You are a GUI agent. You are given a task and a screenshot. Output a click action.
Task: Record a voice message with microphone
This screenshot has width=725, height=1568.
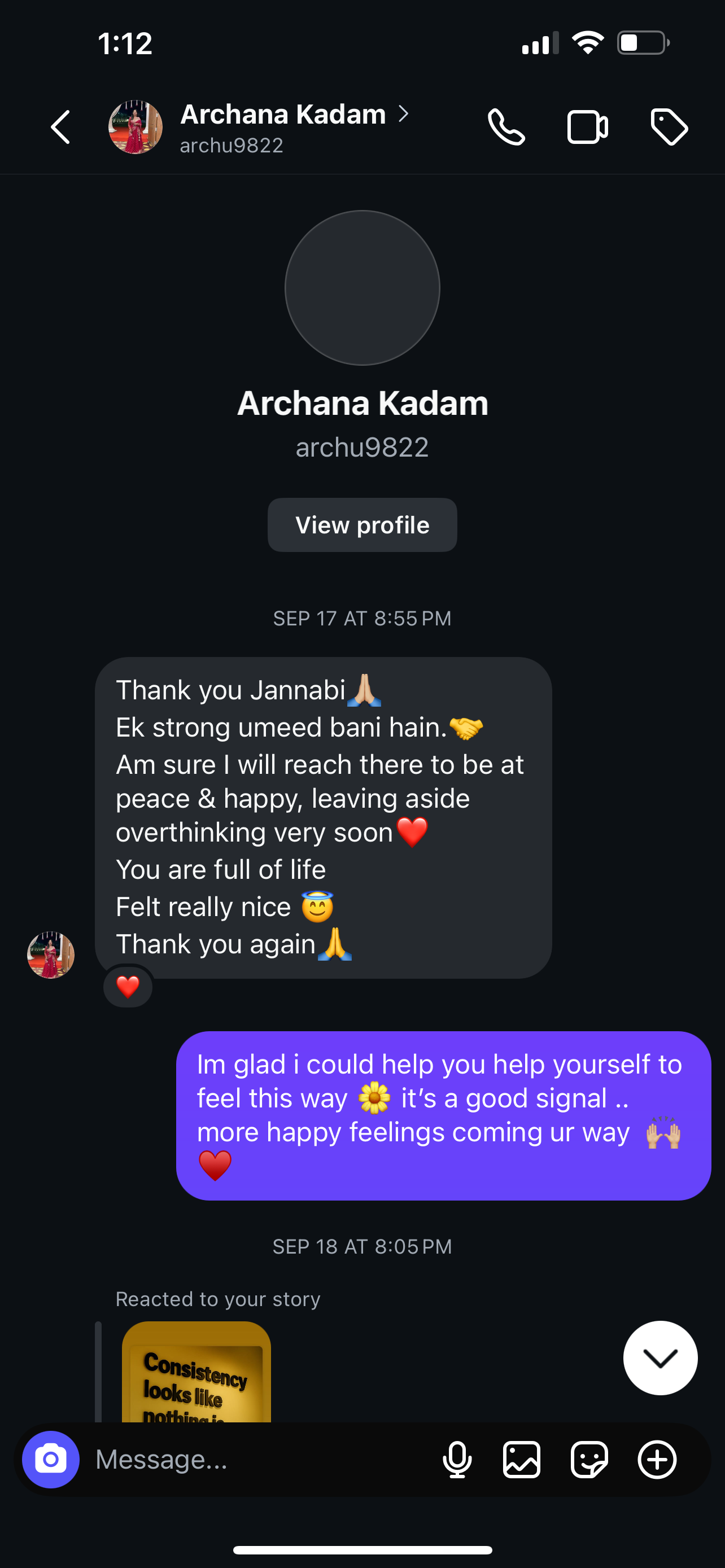pos(457,1459)
